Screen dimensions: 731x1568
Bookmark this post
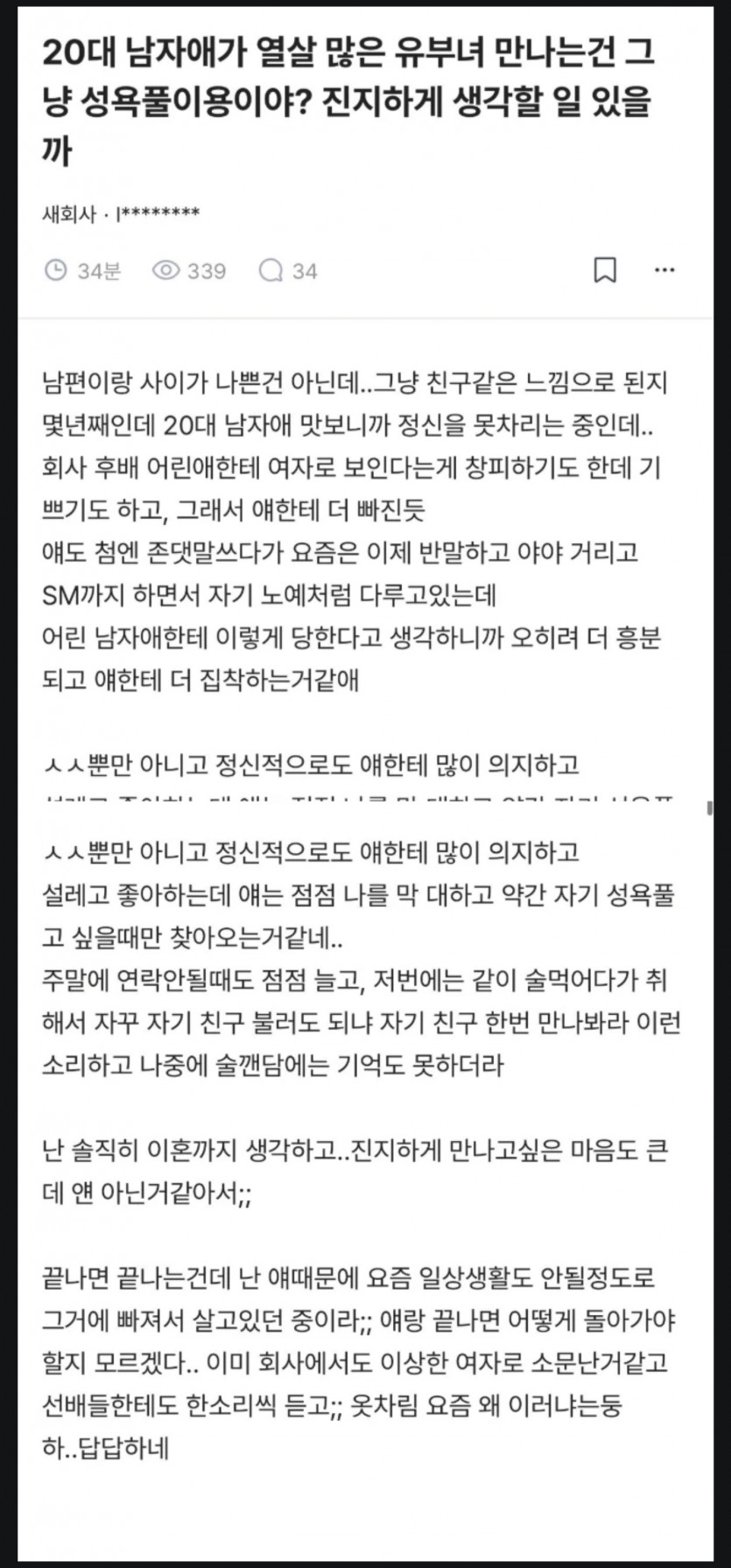click(605, 270)
